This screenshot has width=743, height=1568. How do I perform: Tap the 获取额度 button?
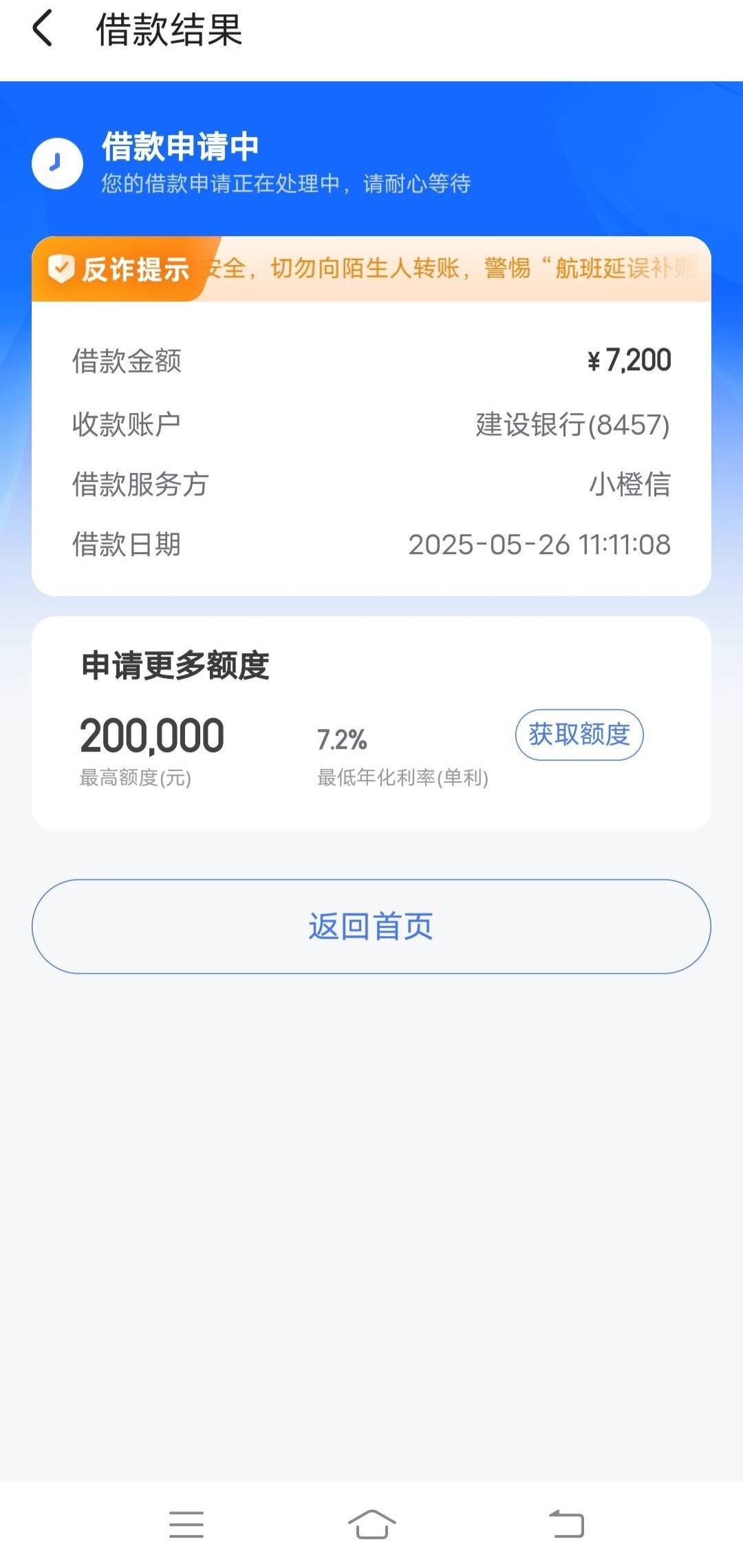click(579, 734)
